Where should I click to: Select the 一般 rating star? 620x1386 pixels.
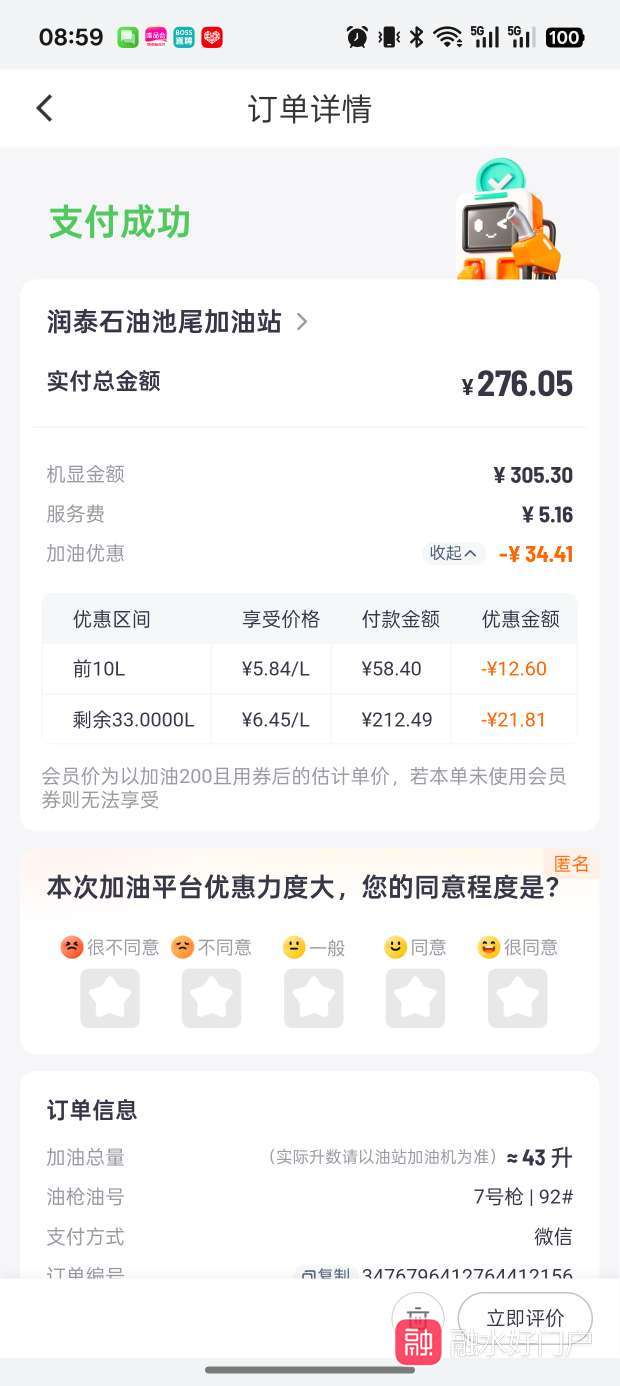[x=314, y=998]
